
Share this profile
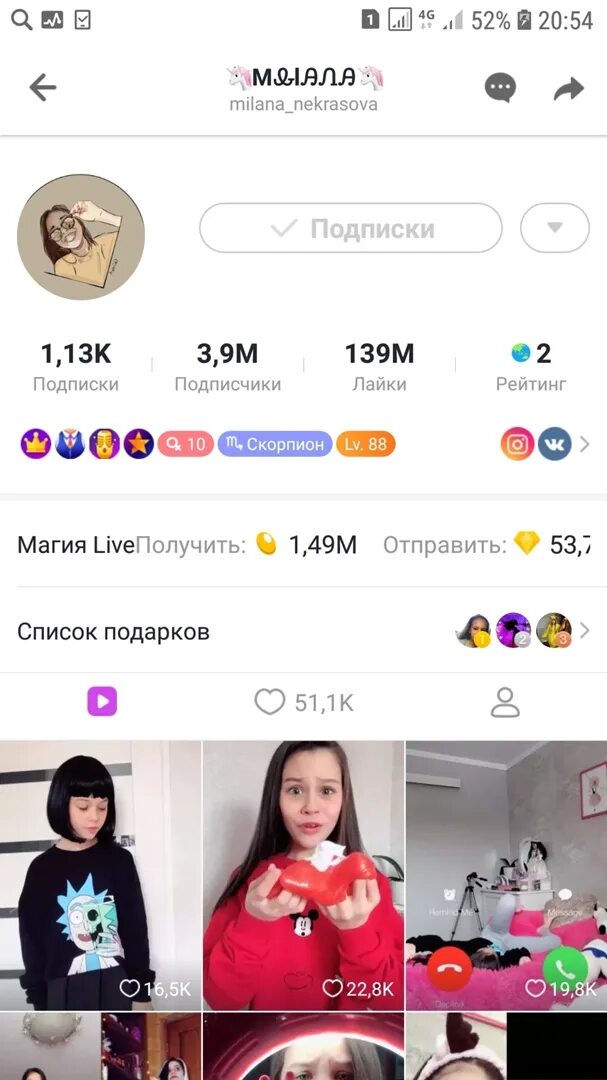[x=569, y=88]
